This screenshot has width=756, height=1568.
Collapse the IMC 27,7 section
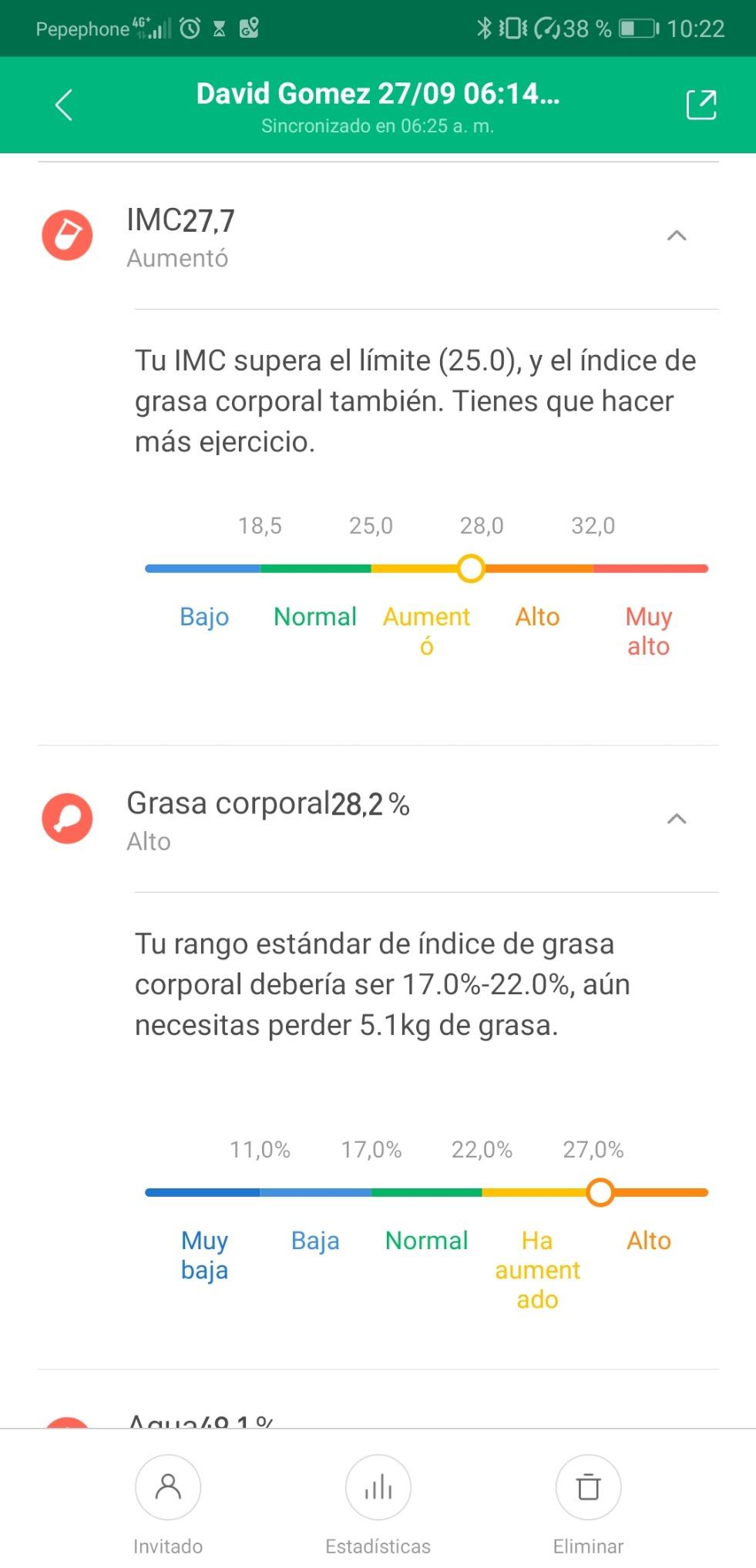676,236
